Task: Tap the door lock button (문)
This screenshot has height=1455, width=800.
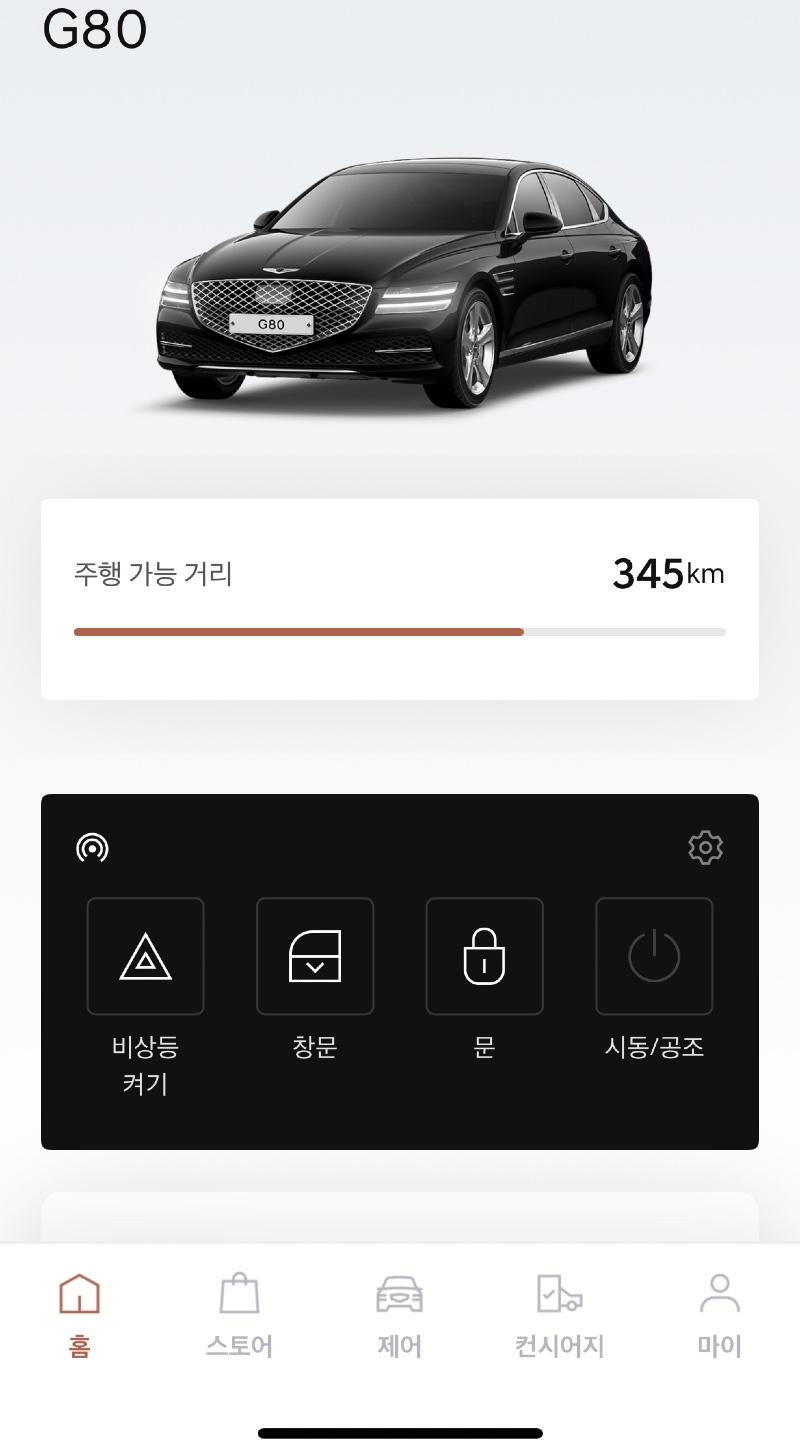Action: click(484, 956)
